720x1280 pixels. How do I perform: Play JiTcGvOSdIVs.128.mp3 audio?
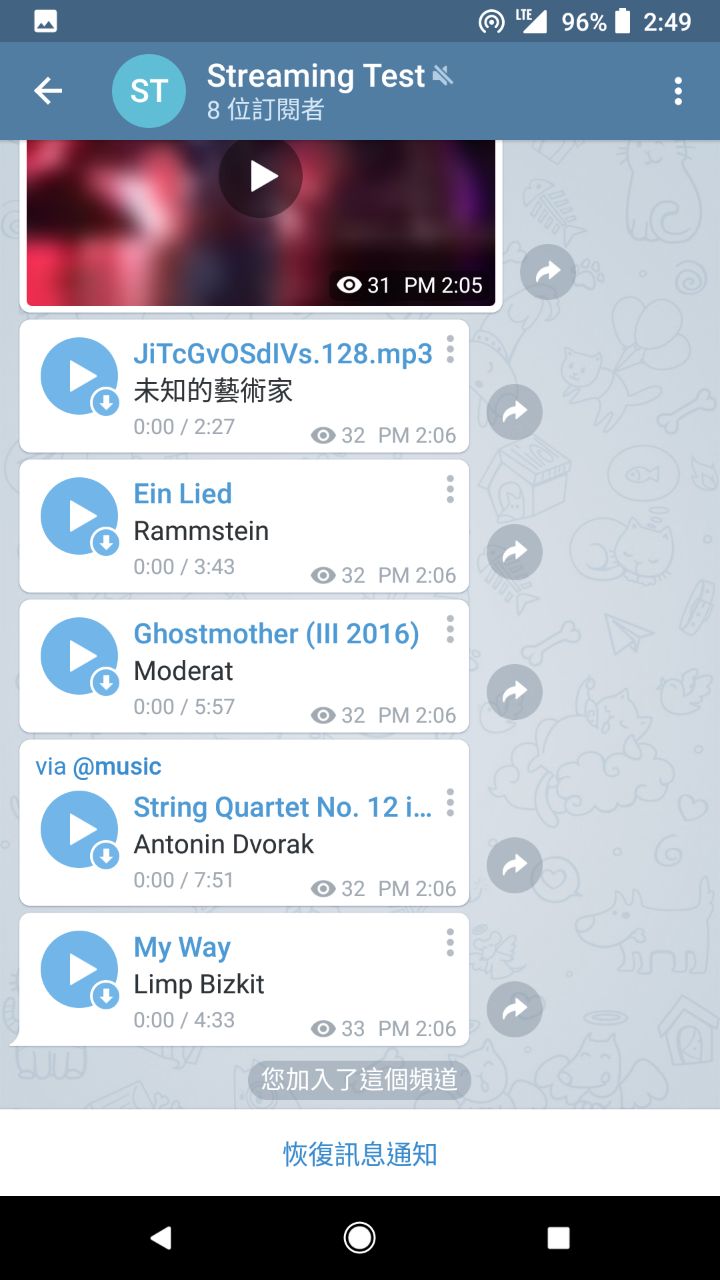pyautogui.click(x=79, y=377)
